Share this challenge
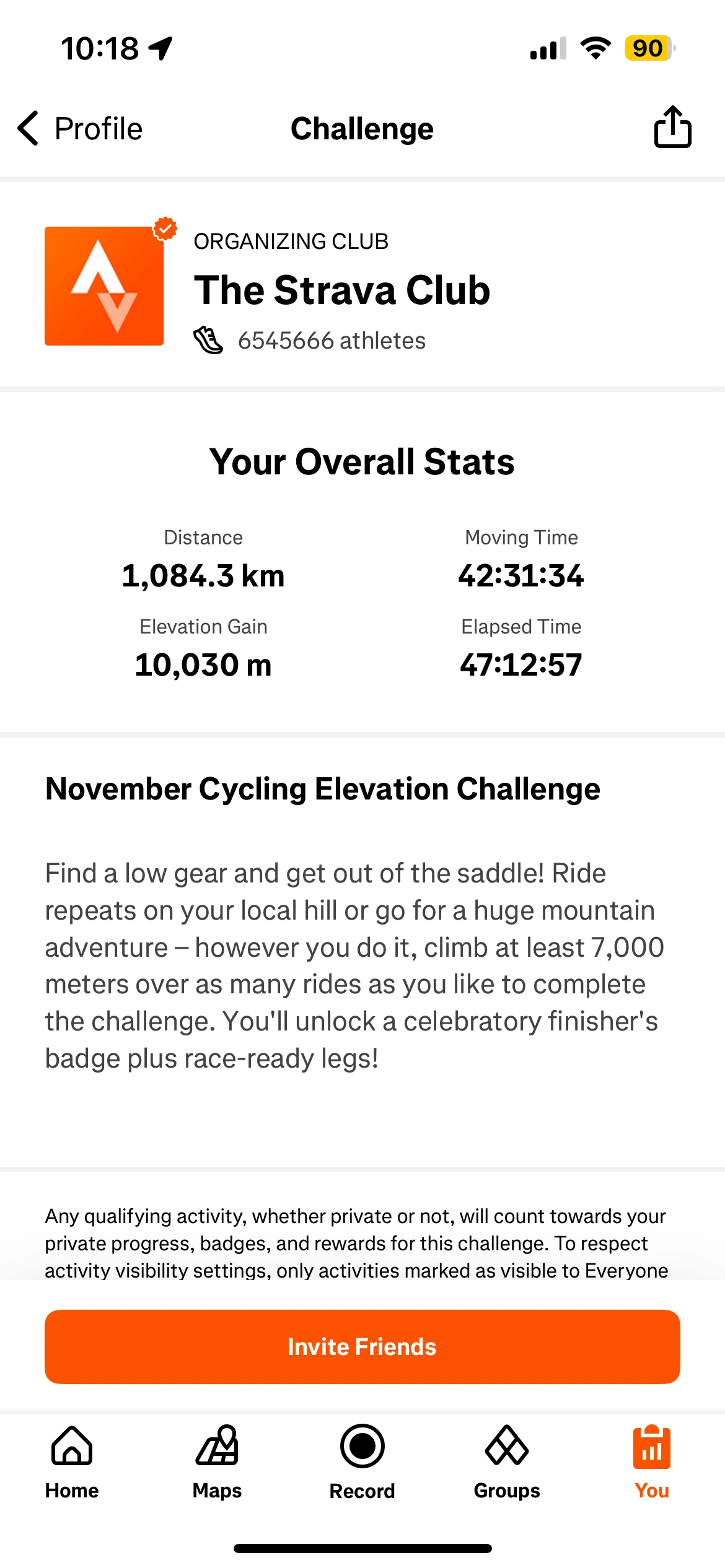 coord(672,128)
